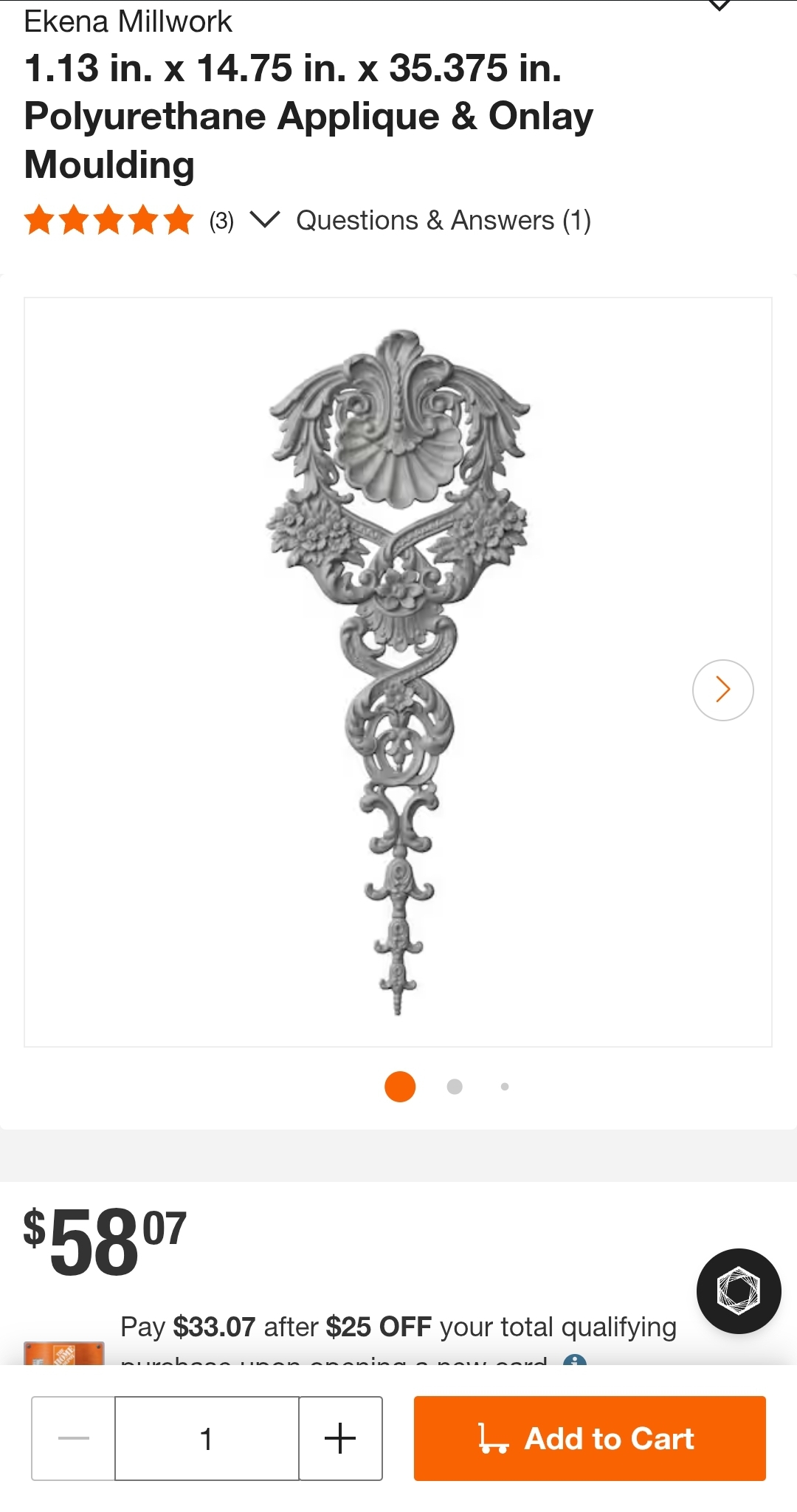Open the black hexagon floating button
This screenshot has width=797, height=1512.
(739, 1291)
